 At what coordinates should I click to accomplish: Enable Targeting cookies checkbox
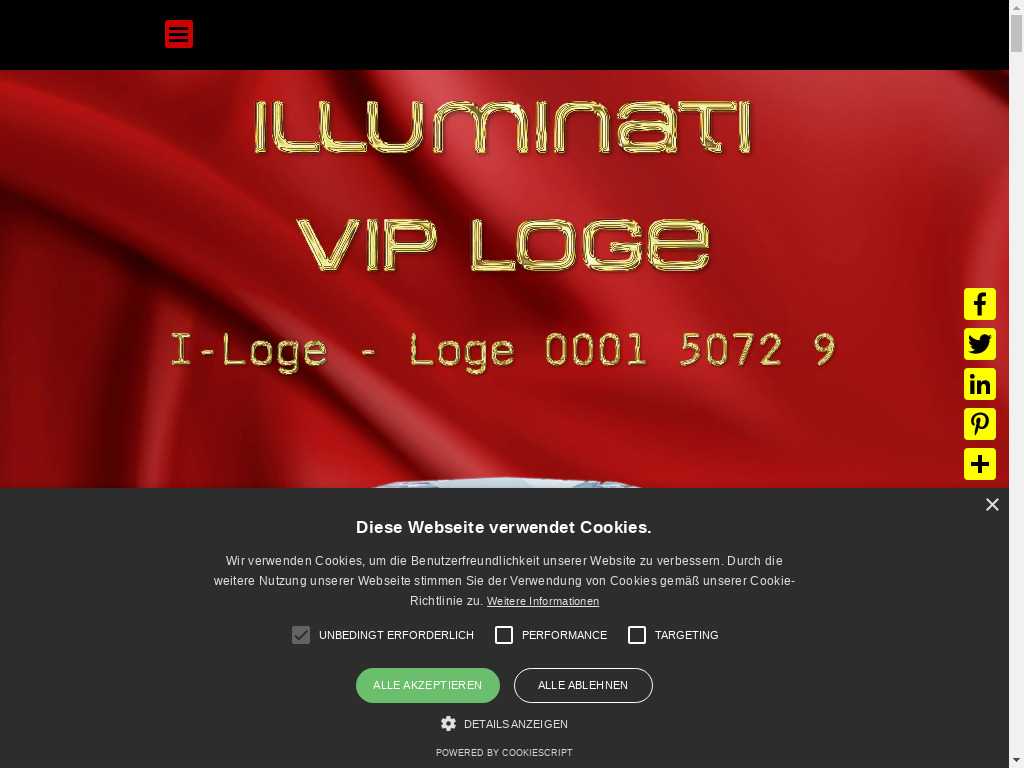point(637,635)
